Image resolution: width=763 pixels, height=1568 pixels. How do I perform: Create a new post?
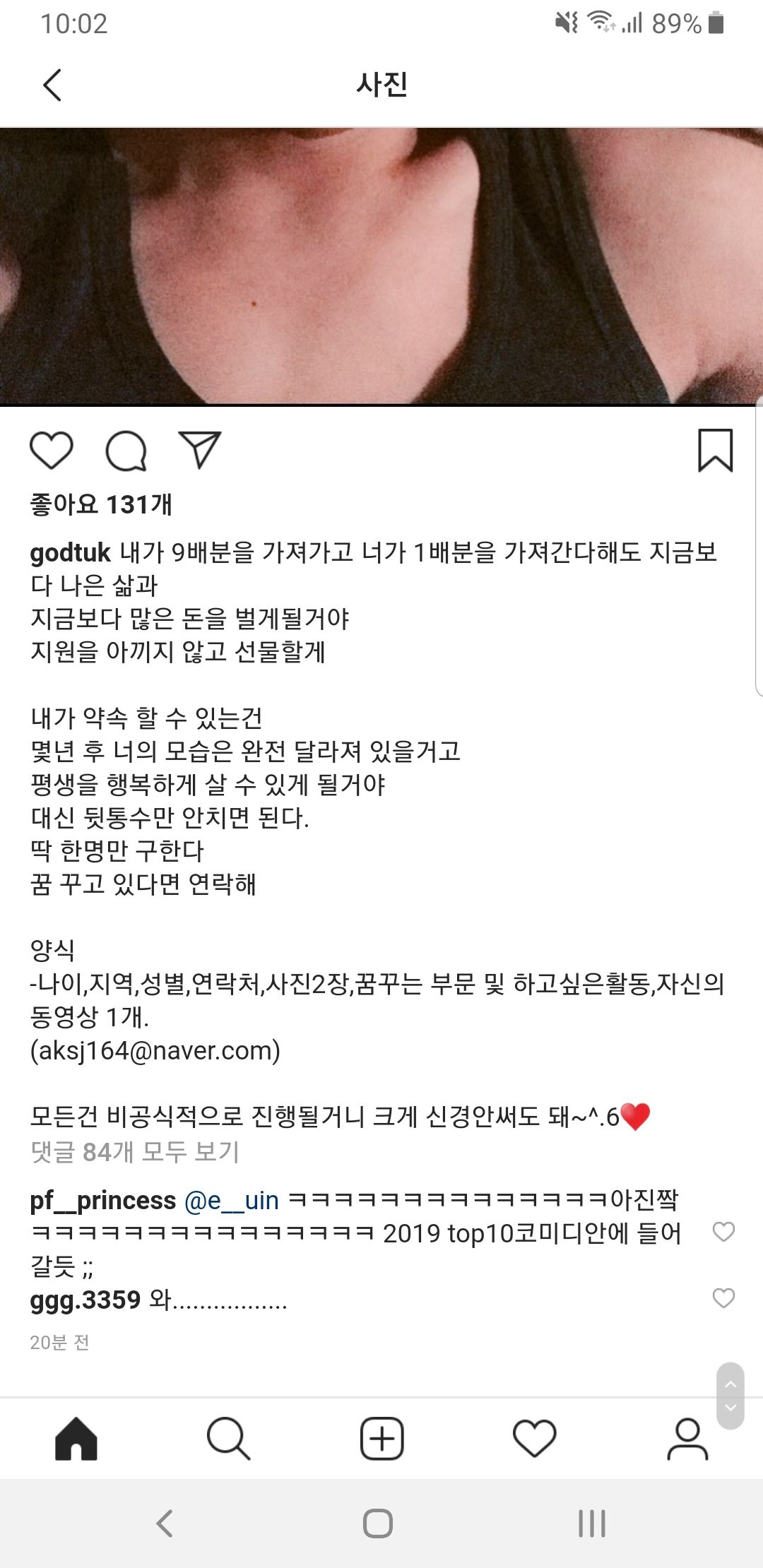coord(381,1438)
